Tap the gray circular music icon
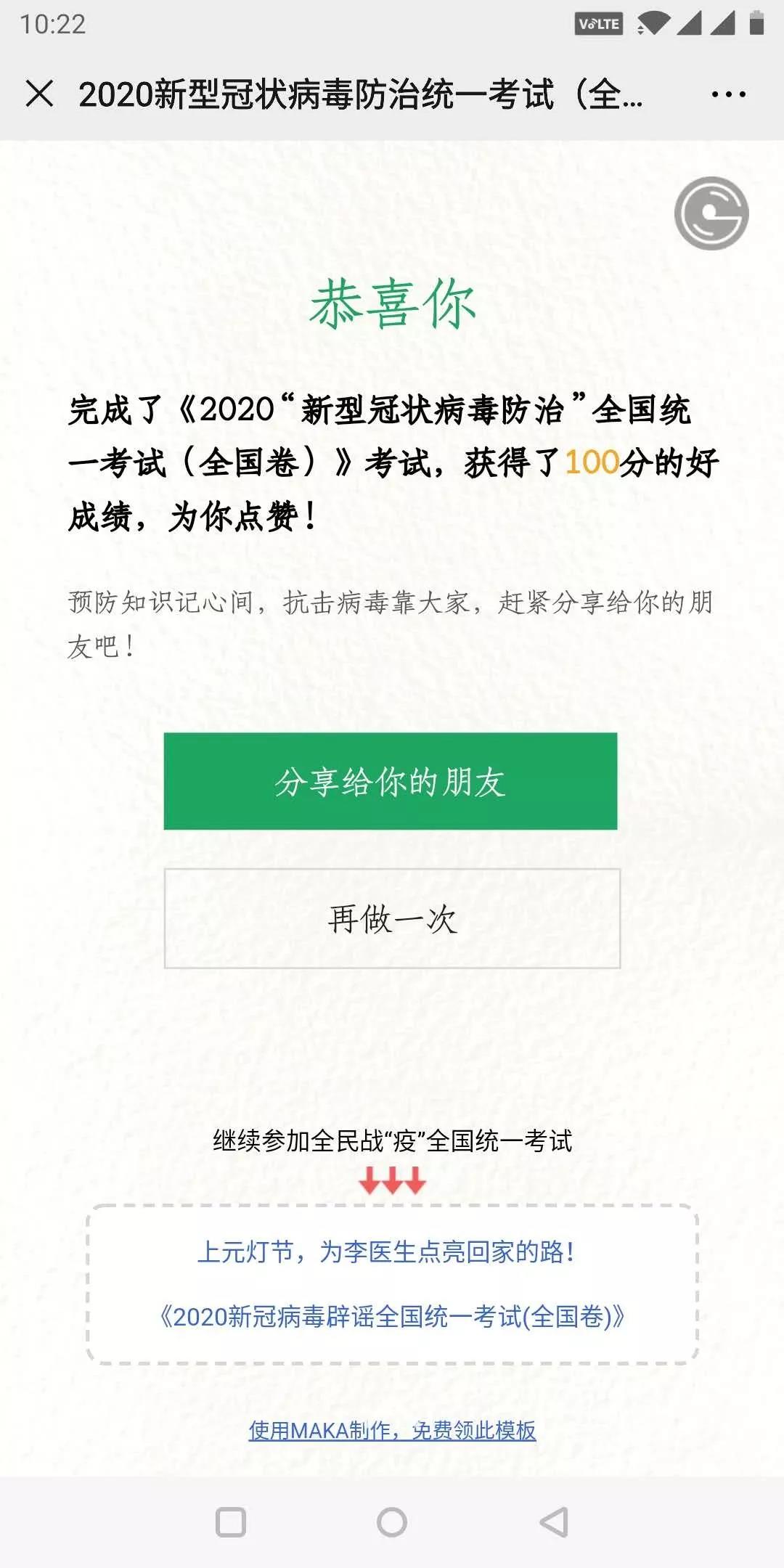 tap(711, 213)
